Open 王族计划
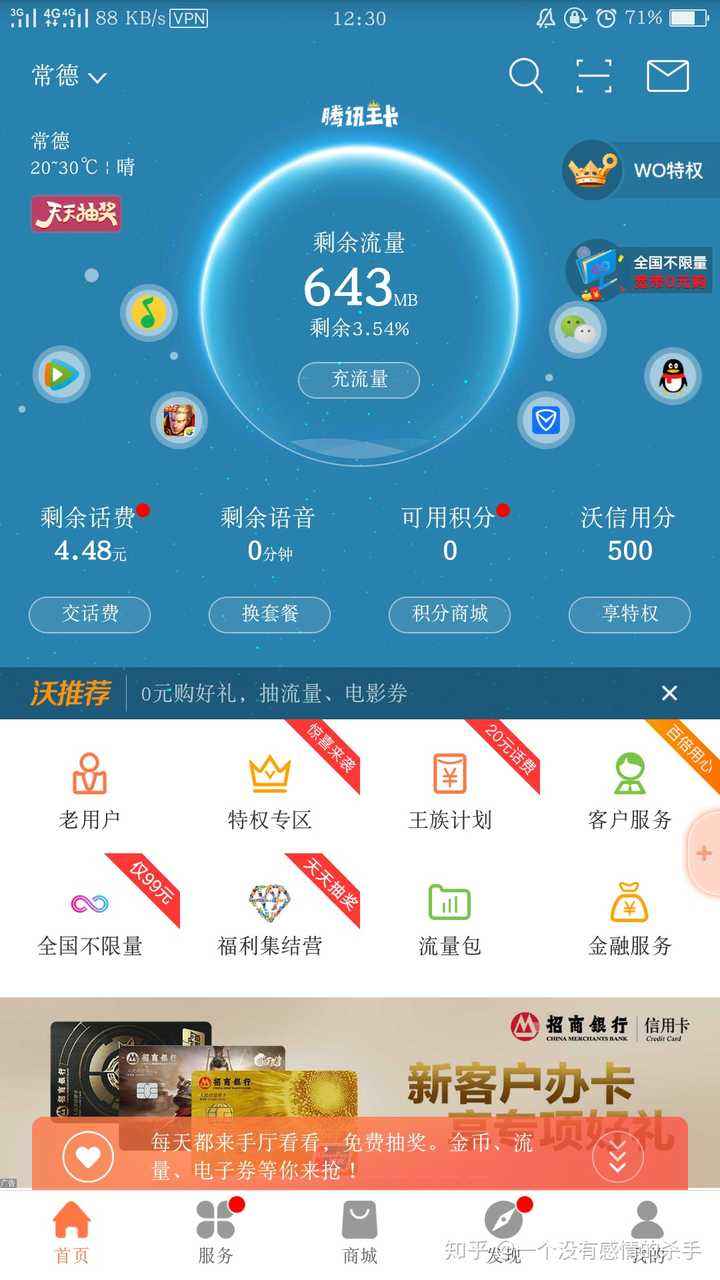 [450, 792]
